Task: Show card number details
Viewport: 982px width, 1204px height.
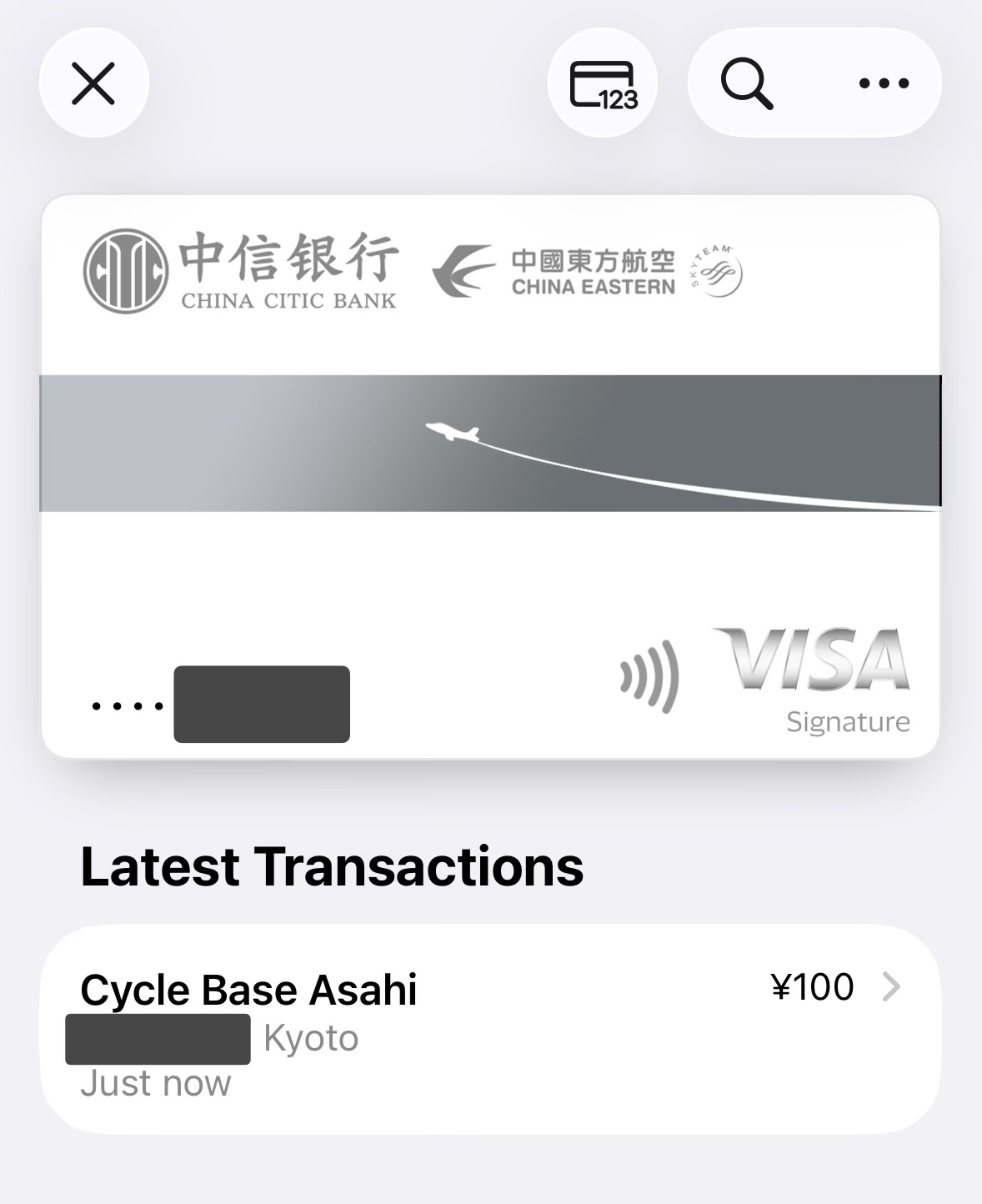Action: point(603,83)
